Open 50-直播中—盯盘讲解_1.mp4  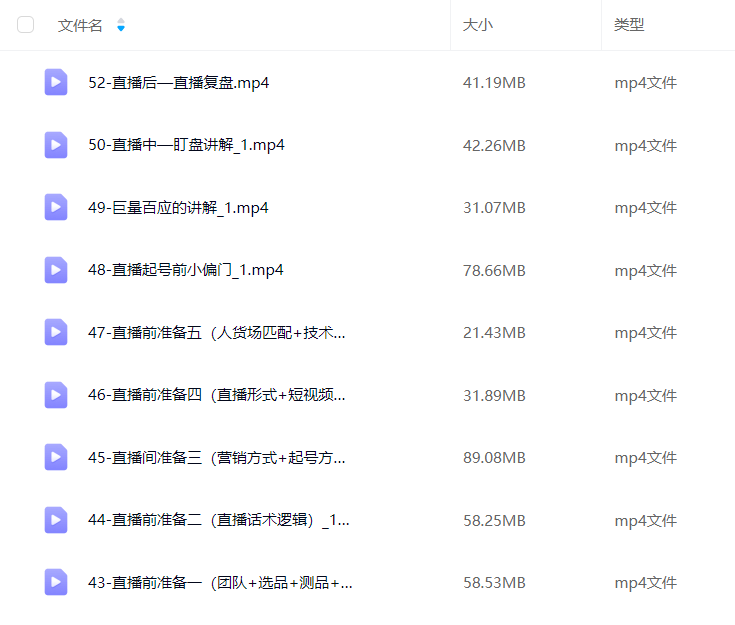coord(186,145)
